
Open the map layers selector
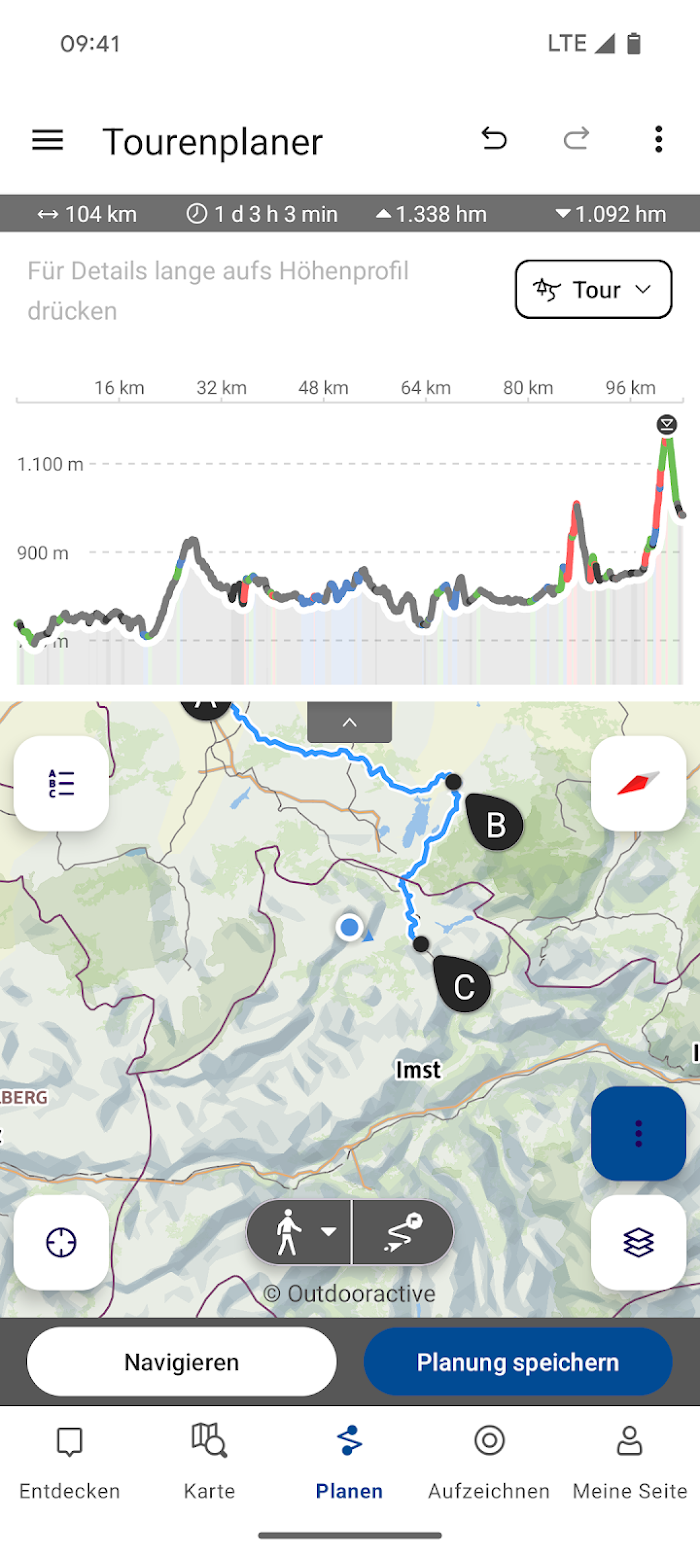[x=638, y=1242]
